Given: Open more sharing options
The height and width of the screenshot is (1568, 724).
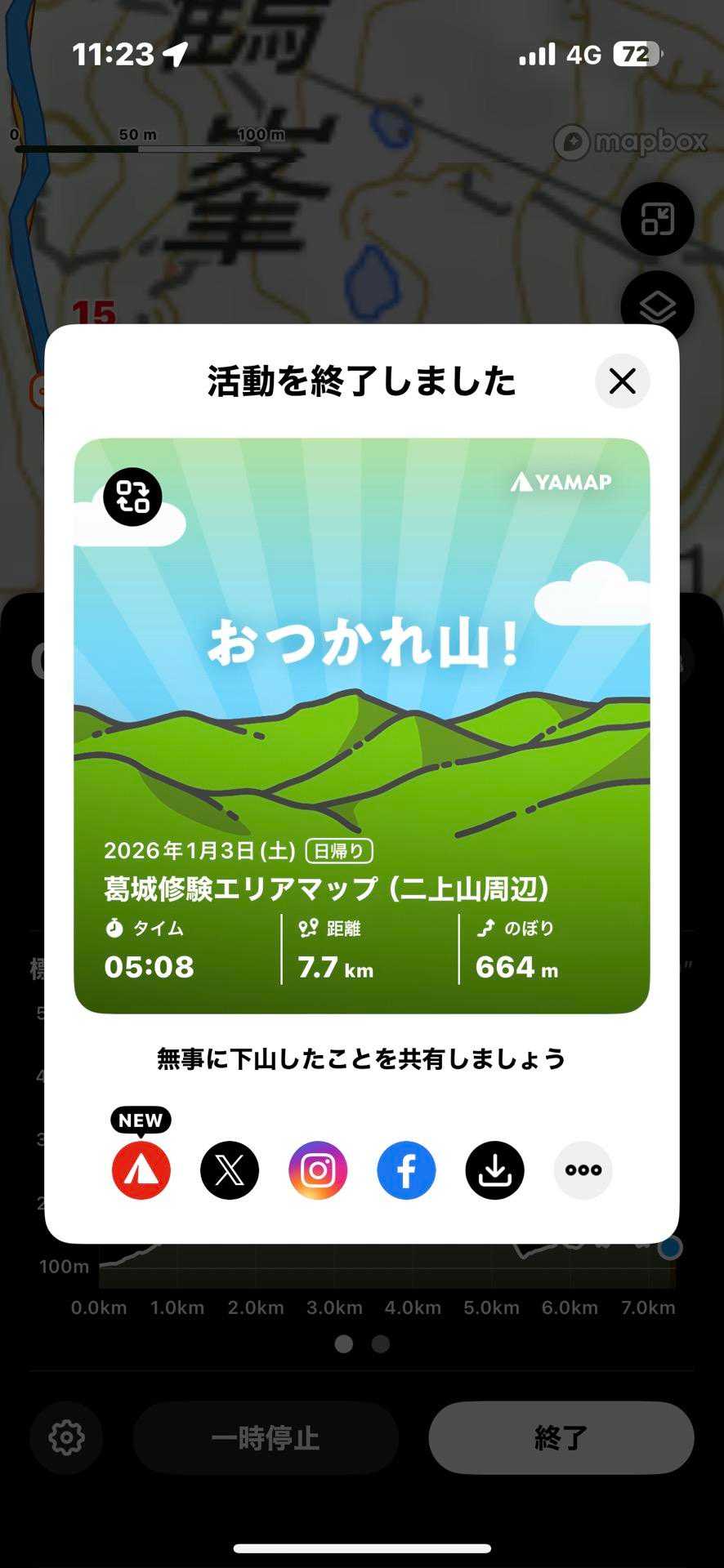Looking at the screenshot, I should [583, 1170].
